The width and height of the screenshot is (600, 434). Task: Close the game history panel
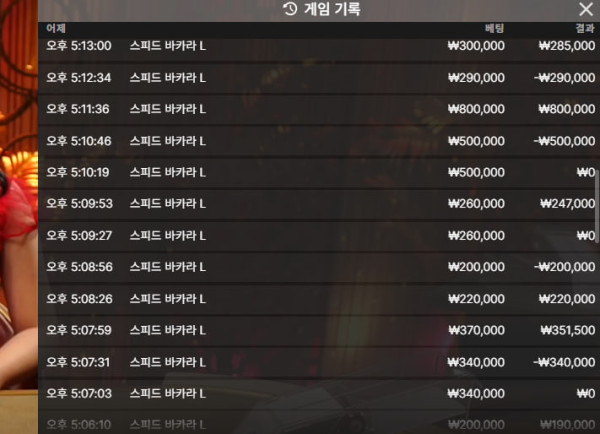click(586, 9)
